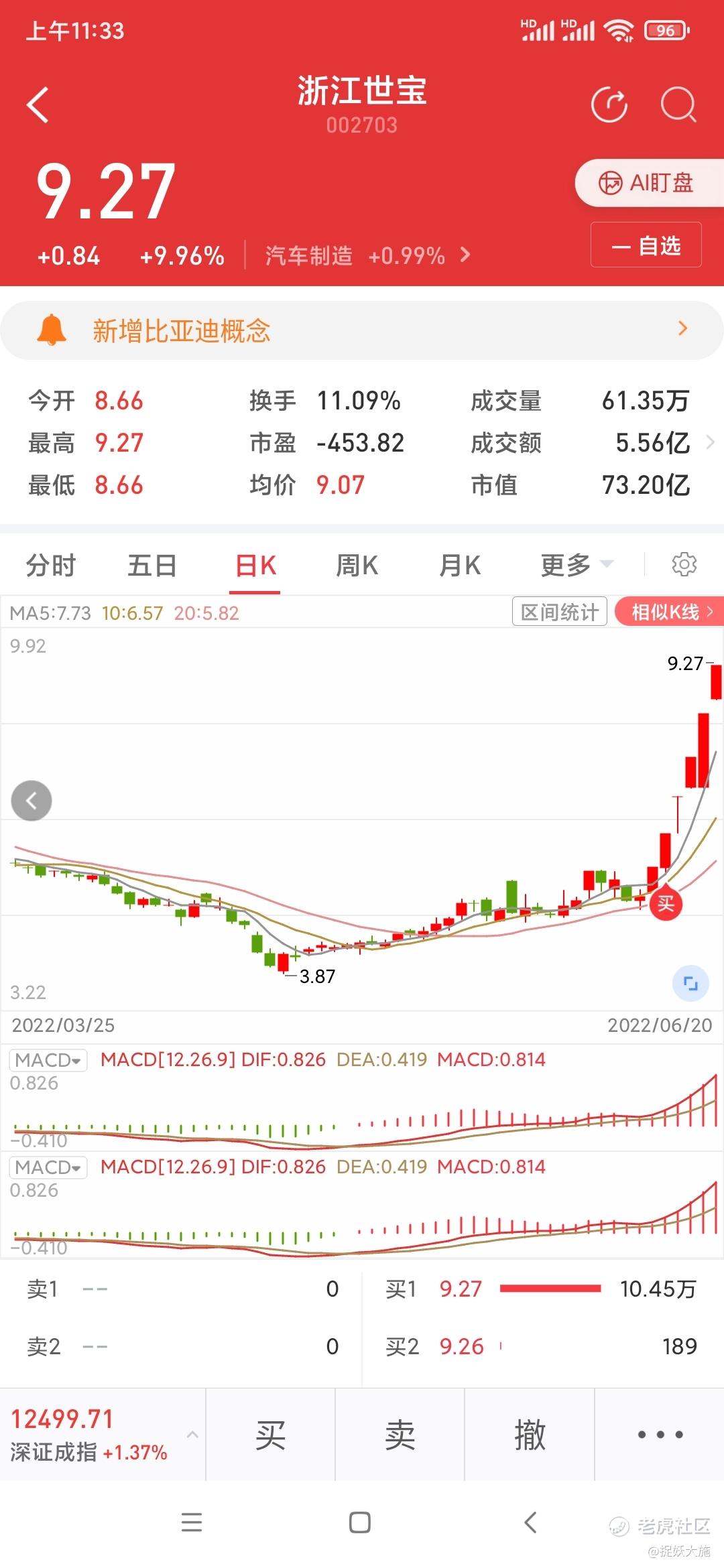Switch to the 分时 chart tab
The width and height of the screenshot is (724, 1568).
(x=50, y=566)
